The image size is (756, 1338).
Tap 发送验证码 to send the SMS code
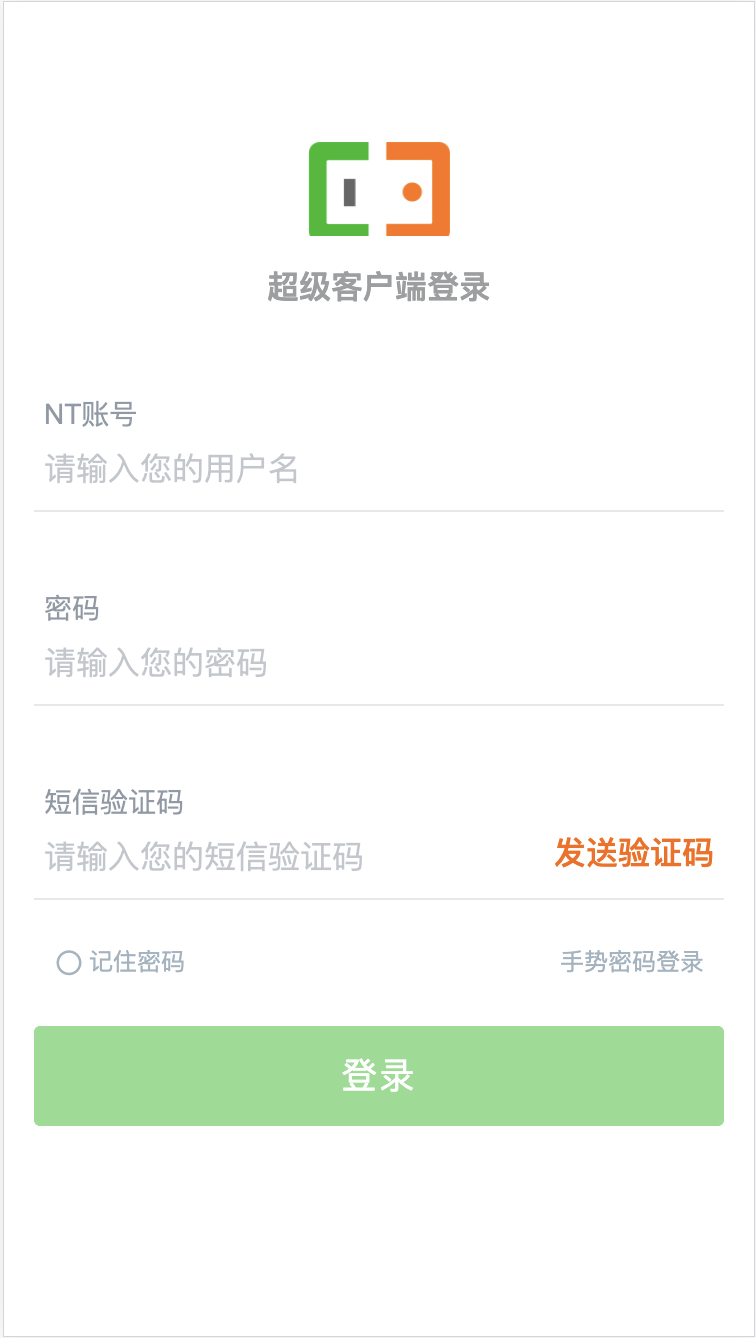point(633,855)
